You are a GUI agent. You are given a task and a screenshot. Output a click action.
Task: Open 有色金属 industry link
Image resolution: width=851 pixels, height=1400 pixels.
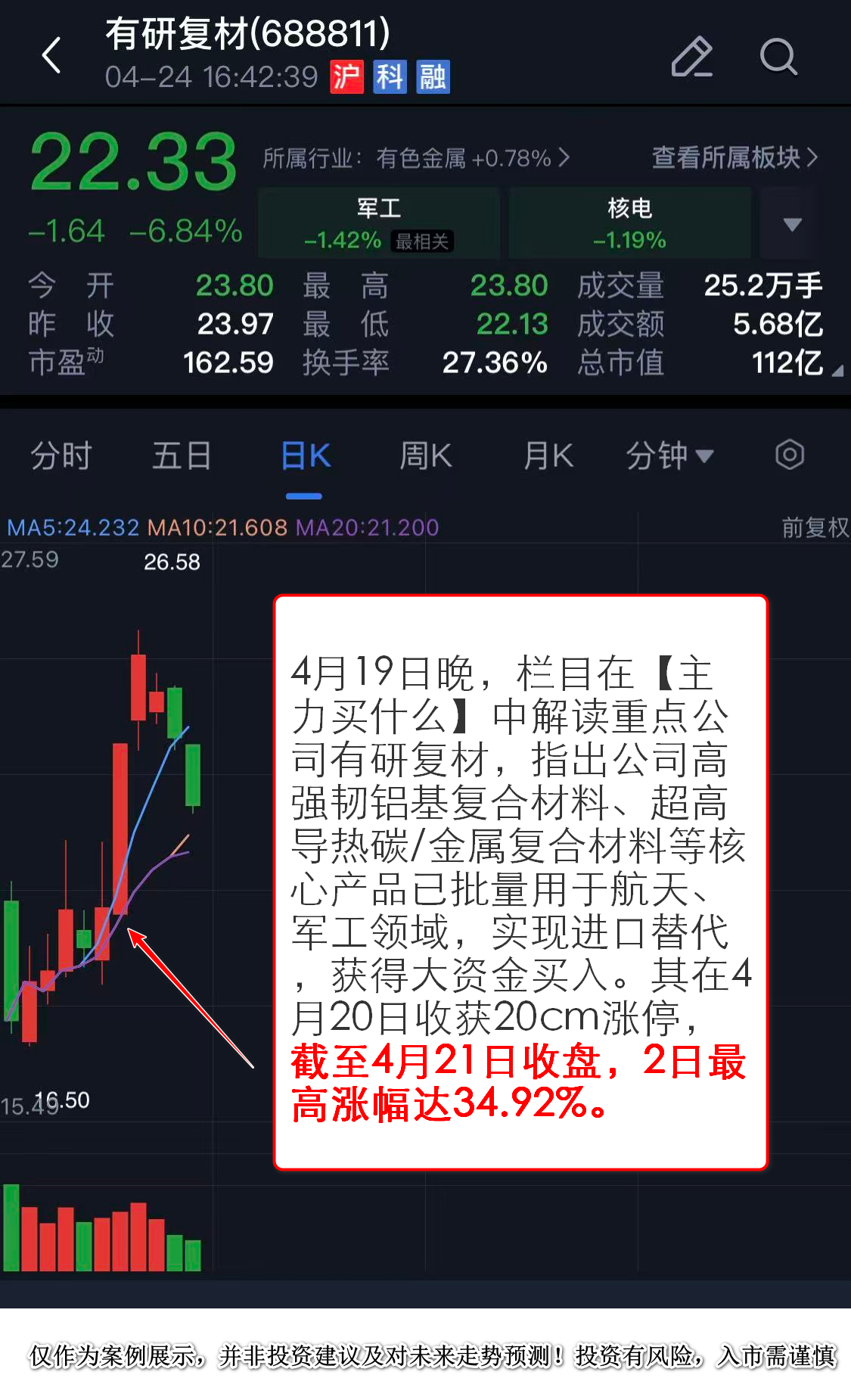click(x=416, y=158)
